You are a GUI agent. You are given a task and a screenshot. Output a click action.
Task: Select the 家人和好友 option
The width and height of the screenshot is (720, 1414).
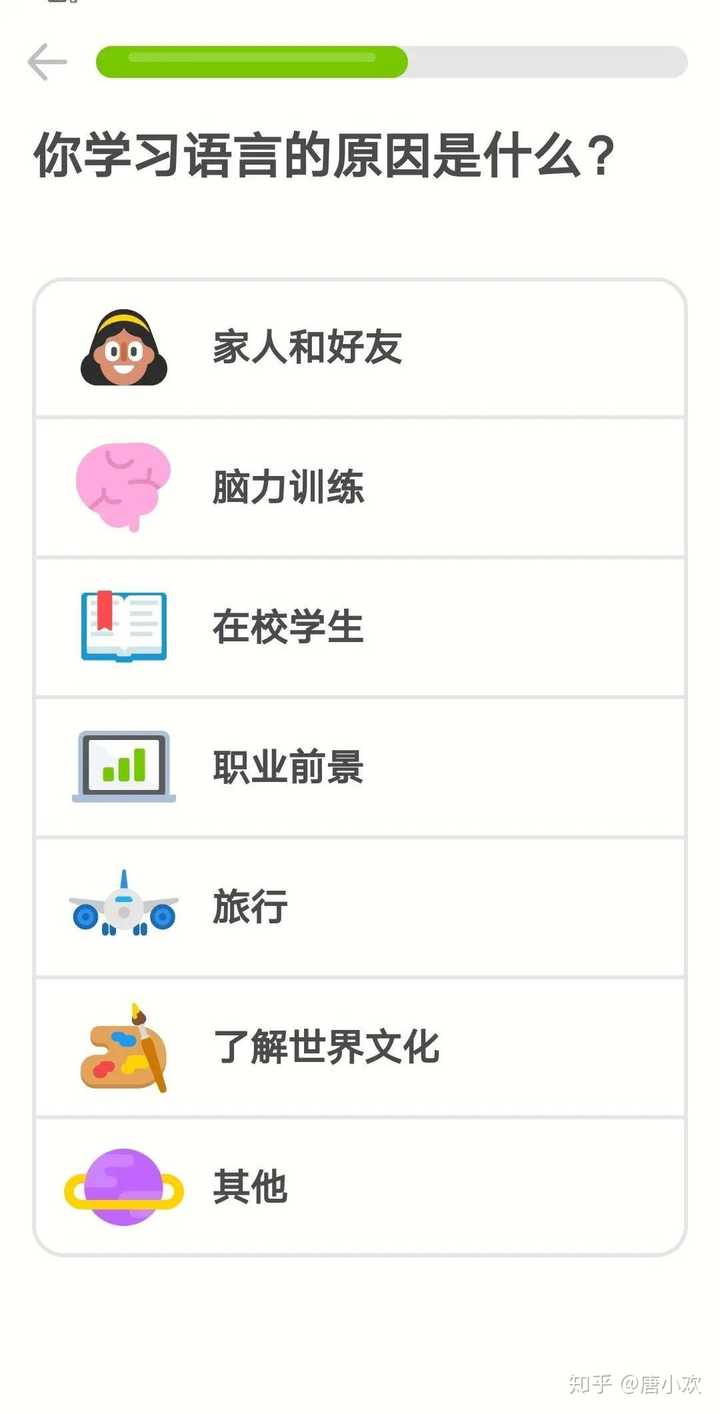(x=360, y=347)
